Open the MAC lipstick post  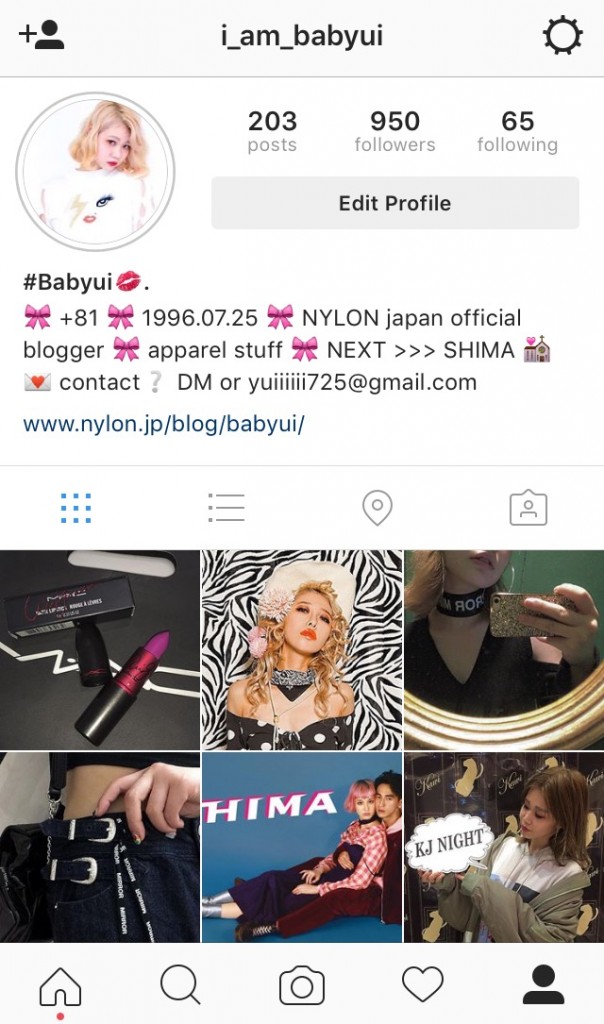(99, 649)
